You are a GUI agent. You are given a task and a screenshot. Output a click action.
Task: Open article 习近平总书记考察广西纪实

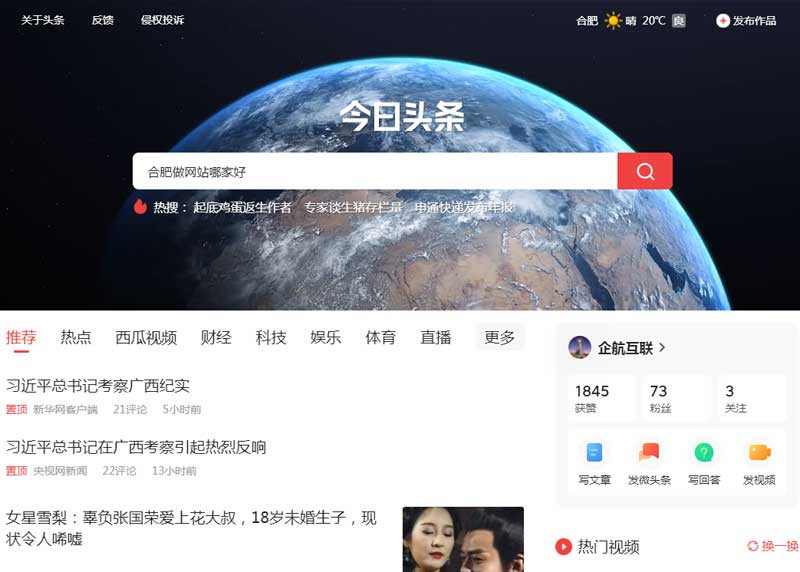click(98, 385)
